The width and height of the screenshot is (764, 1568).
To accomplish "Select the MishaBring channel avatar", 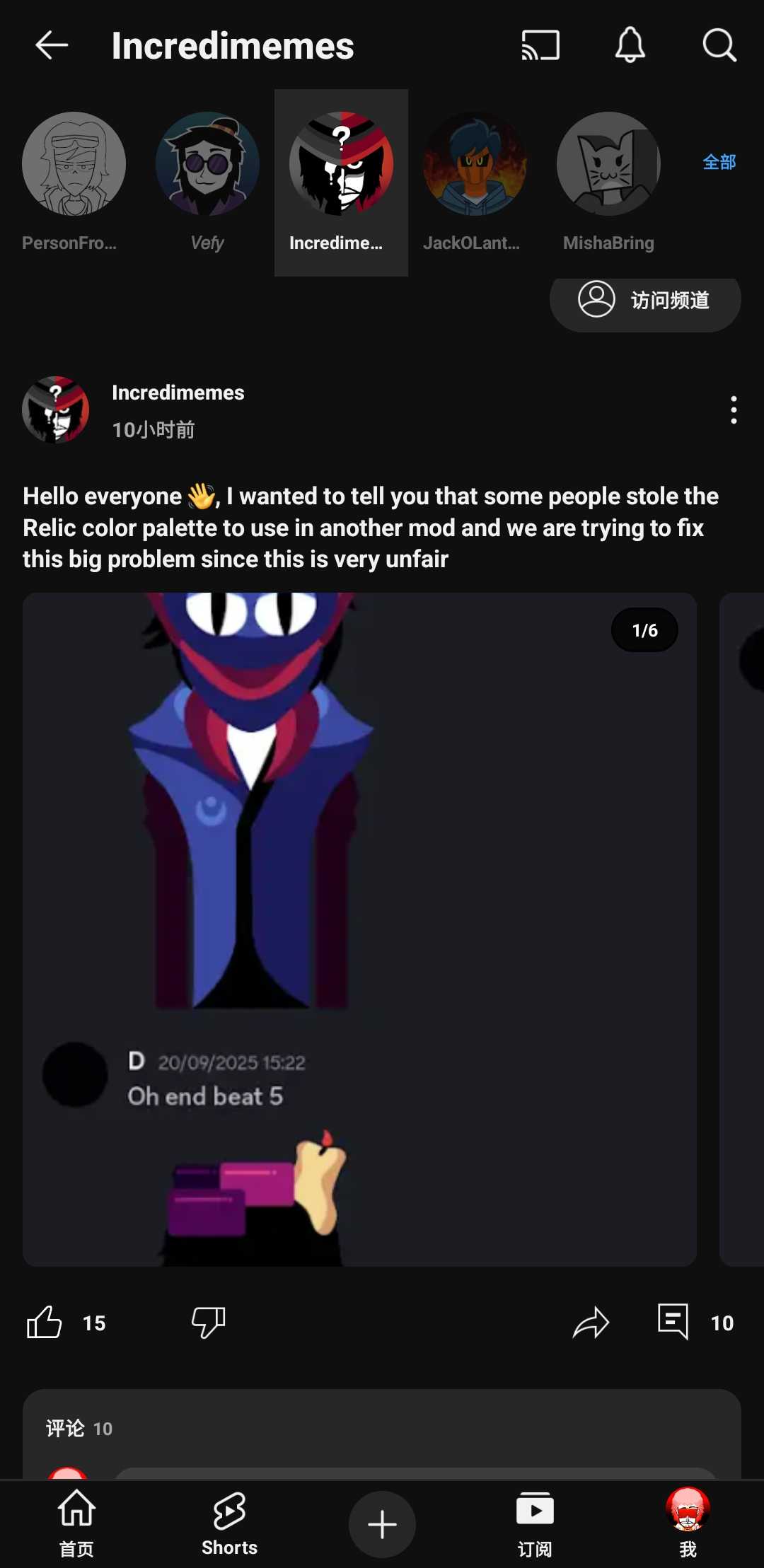I will click(608, 164).
